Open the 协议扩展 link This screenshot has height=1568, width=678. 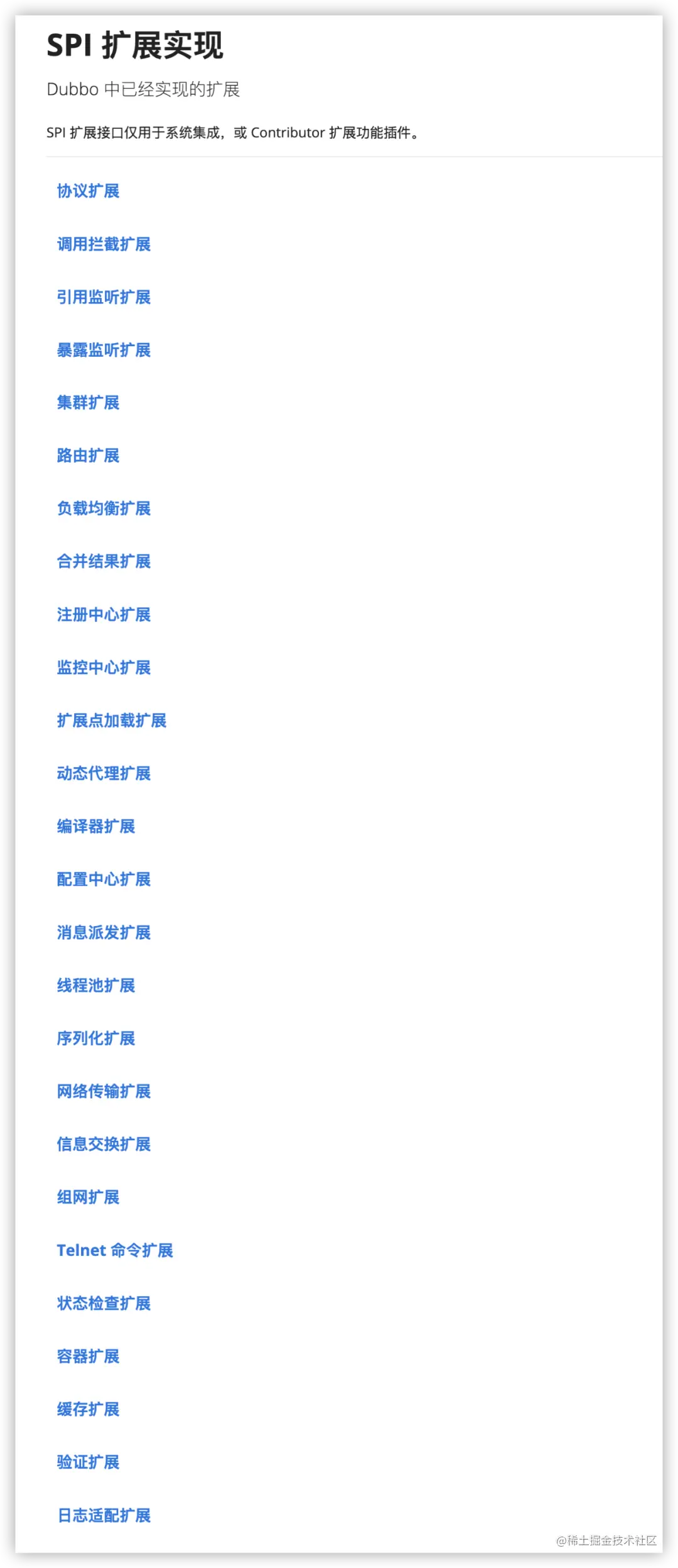88,191
